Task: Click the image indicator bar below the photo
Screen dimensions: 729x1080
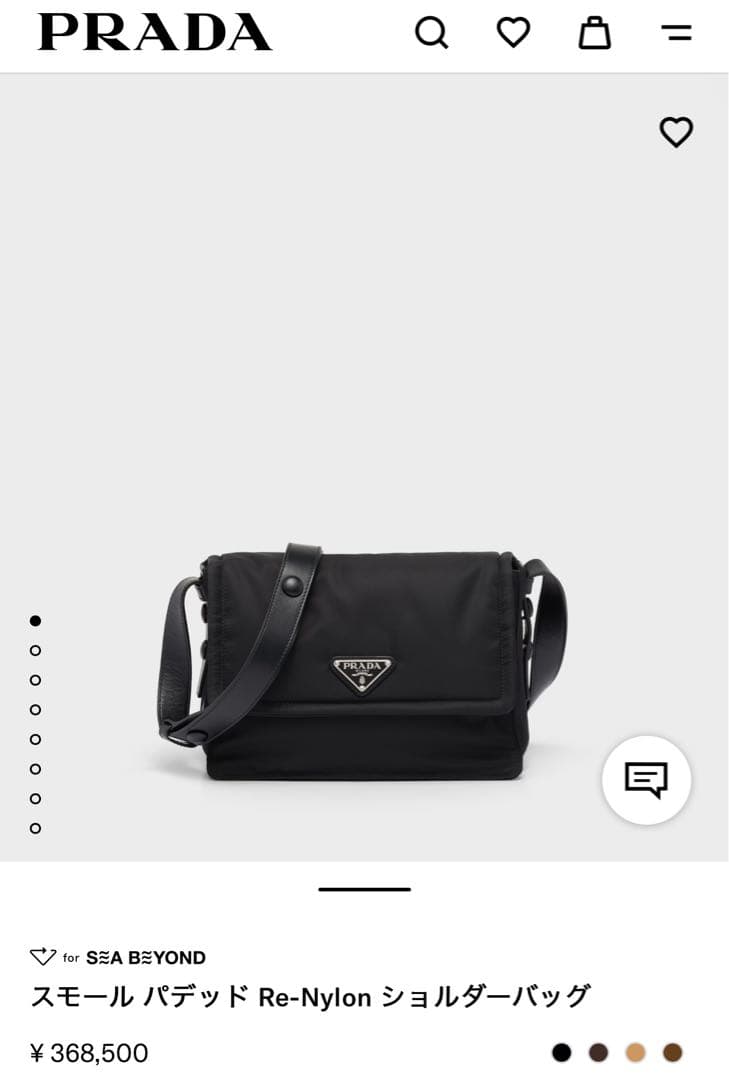Action: [364, 888]
